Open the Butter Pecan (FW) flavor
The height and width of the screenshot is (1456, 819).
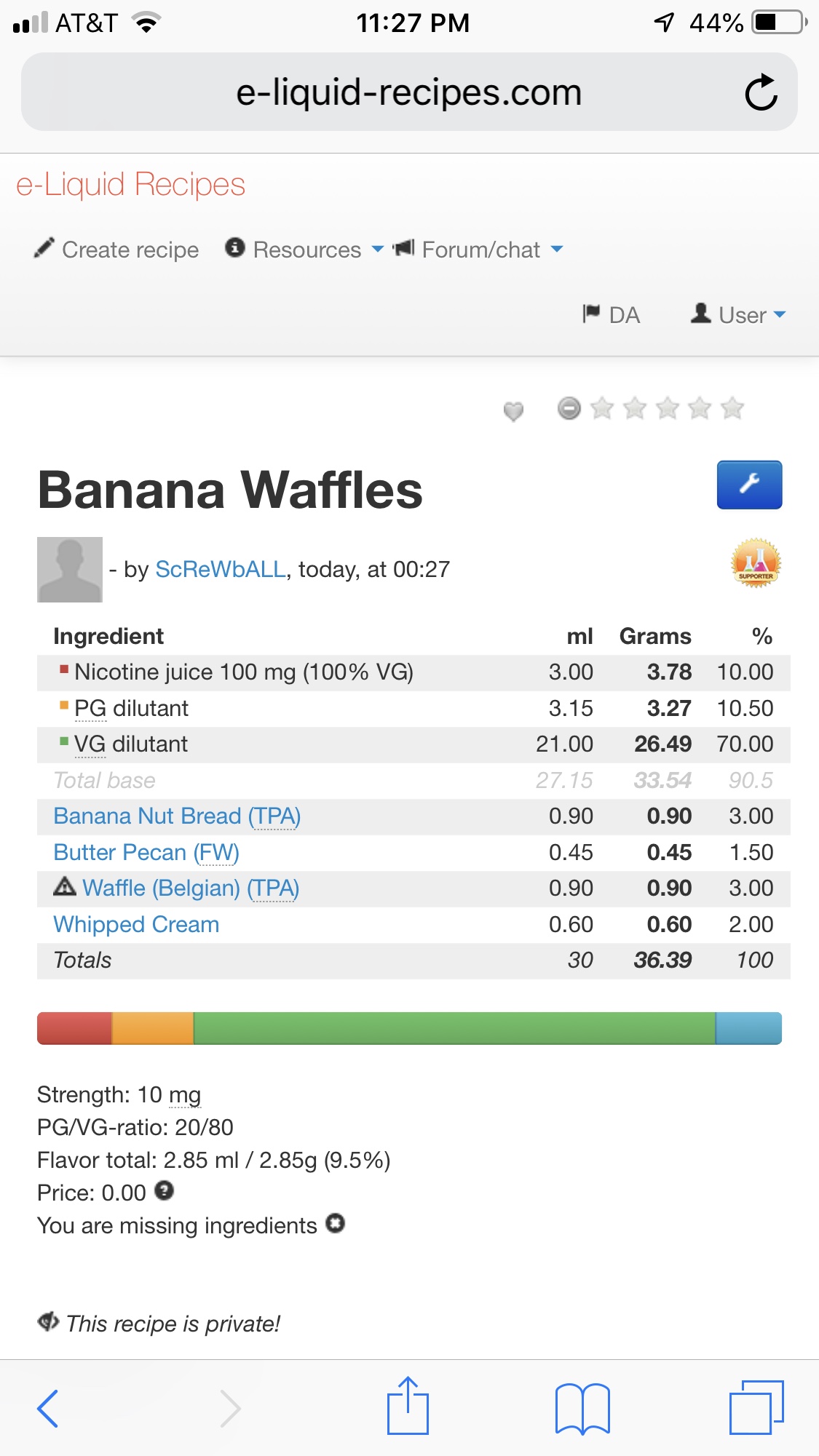146,852
